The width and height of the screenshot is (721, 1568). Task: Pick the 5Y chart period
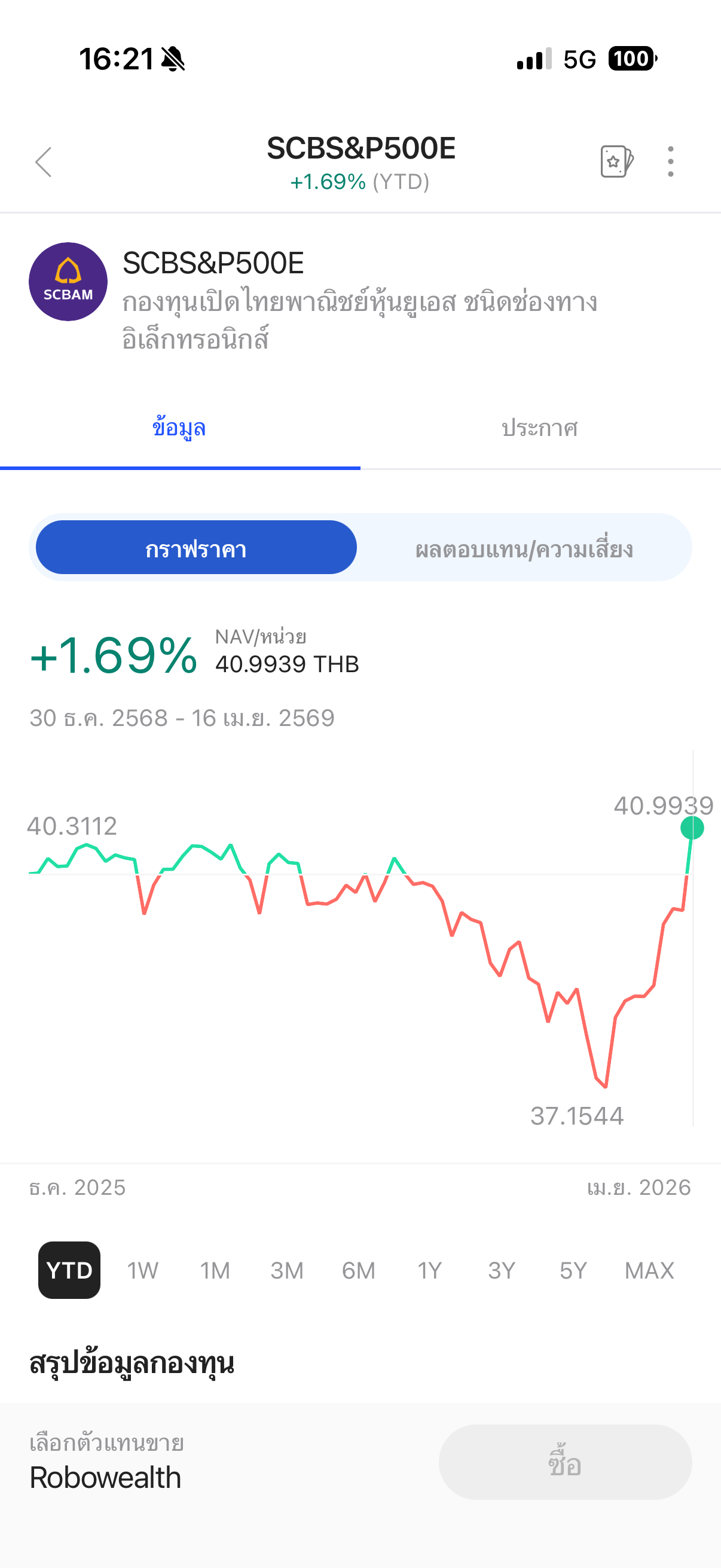573,1270
